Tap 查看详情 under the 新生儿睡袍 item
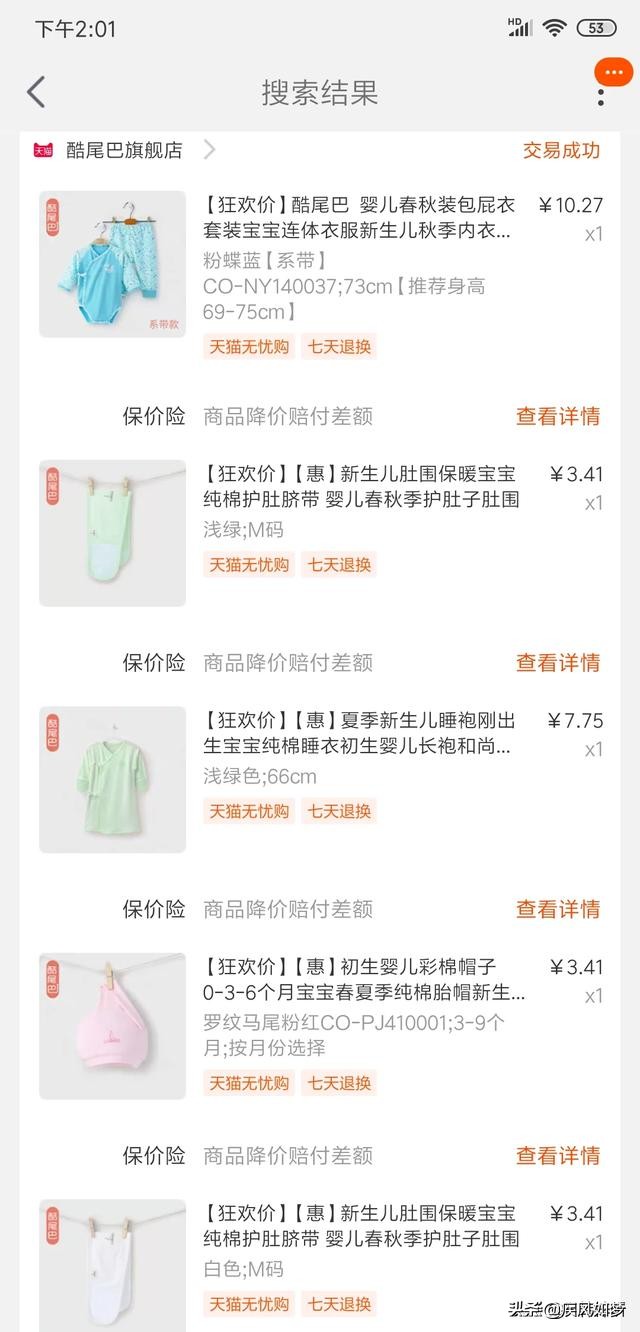Viewport: 640px width, 1332px height. 557,909
